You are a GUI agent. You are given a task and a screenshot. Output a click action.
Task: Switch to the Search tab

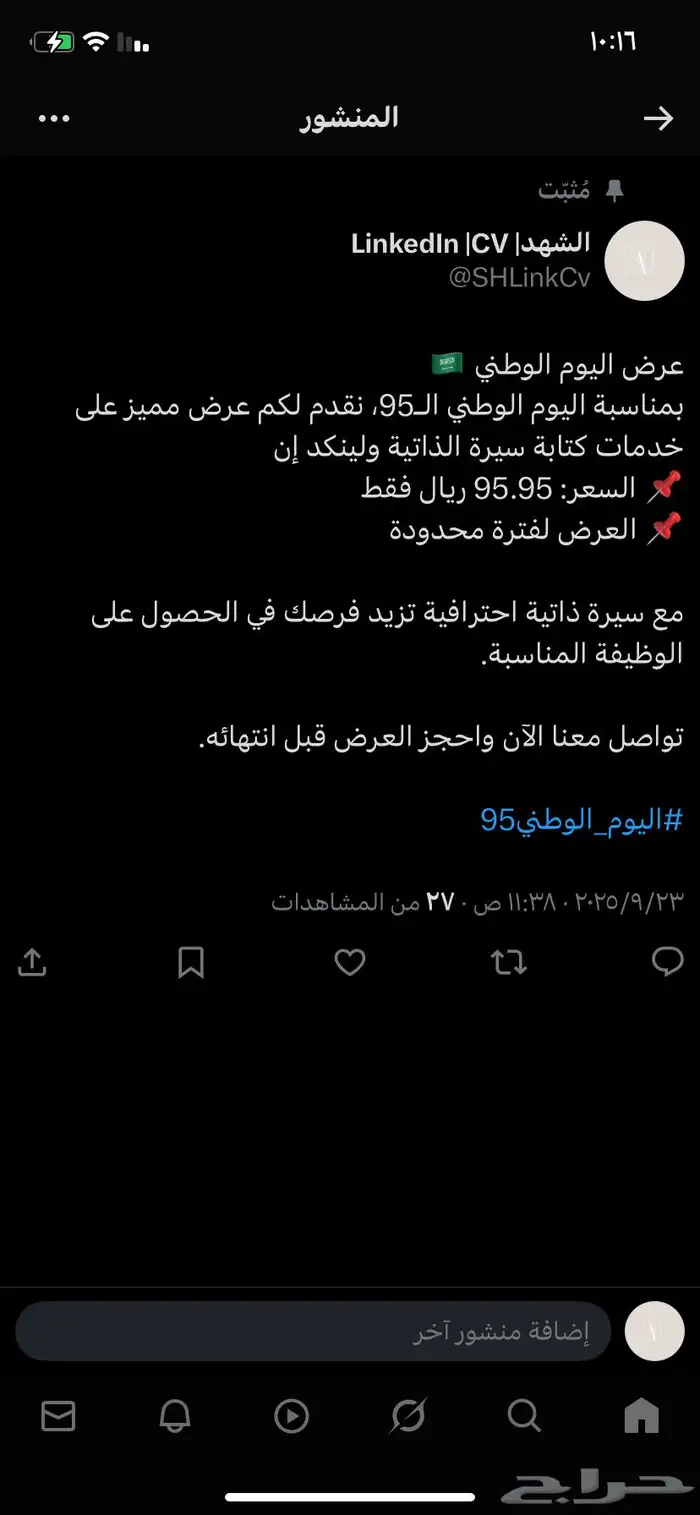tap(523, 1416)
